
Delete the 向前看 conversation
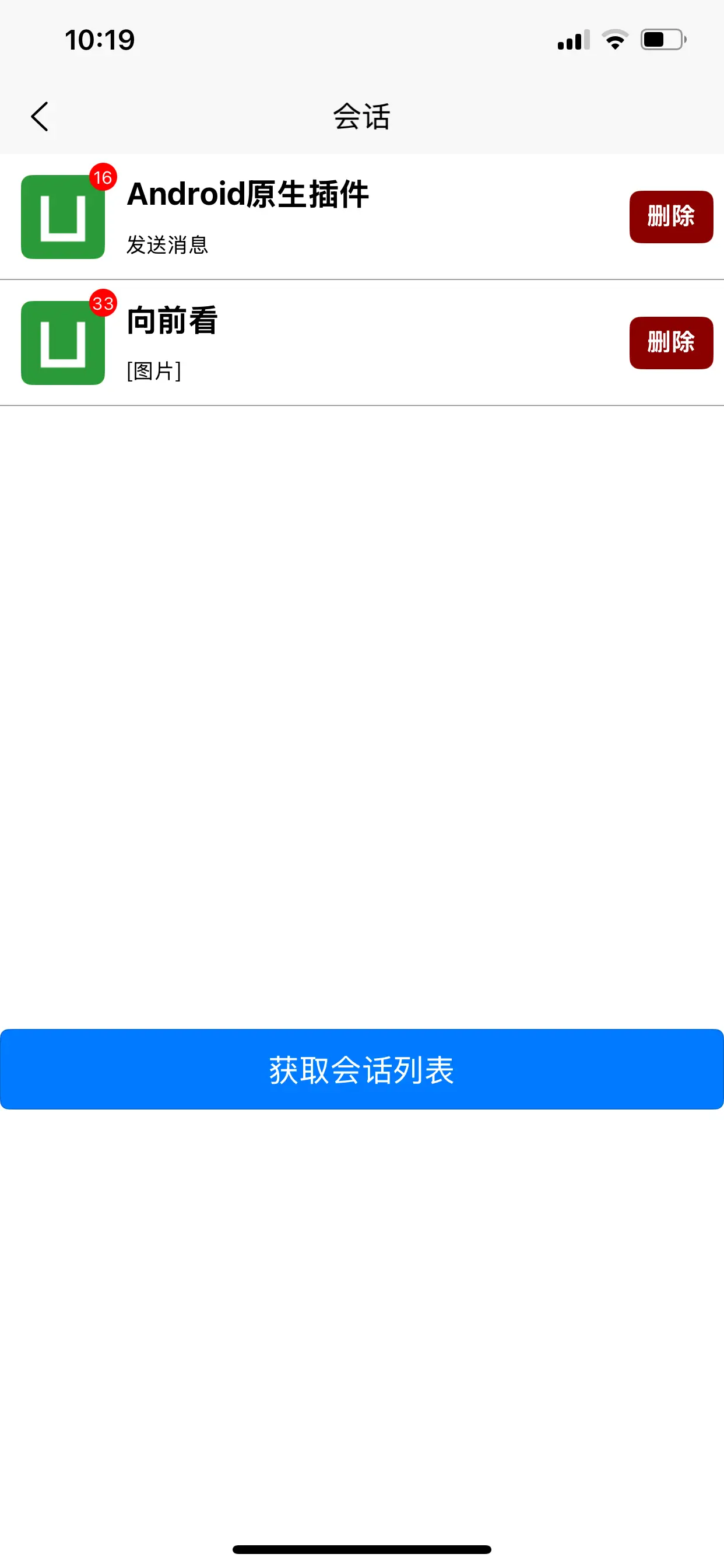(671, 342)
